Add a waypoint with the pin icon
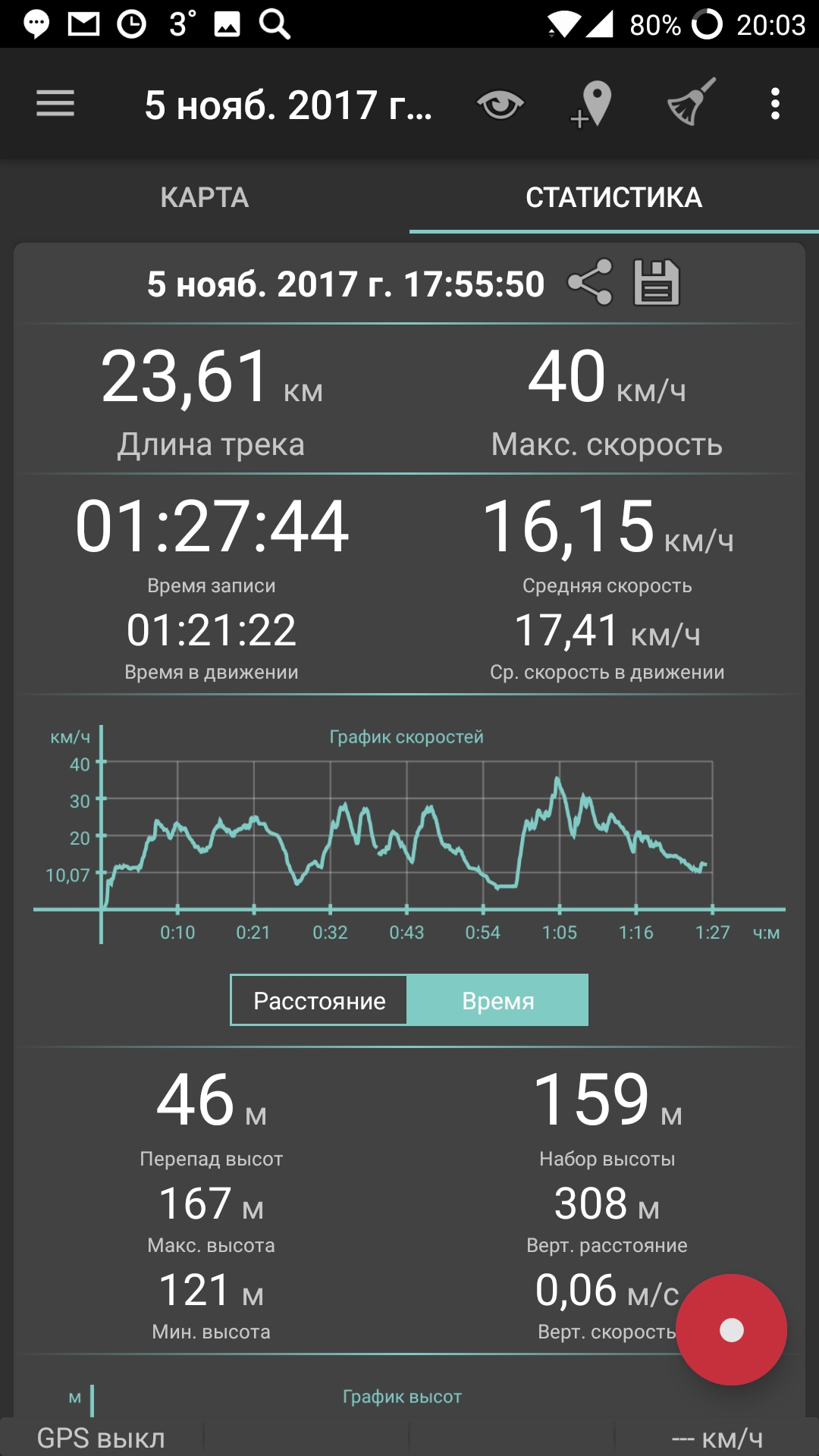 (592, 105)
